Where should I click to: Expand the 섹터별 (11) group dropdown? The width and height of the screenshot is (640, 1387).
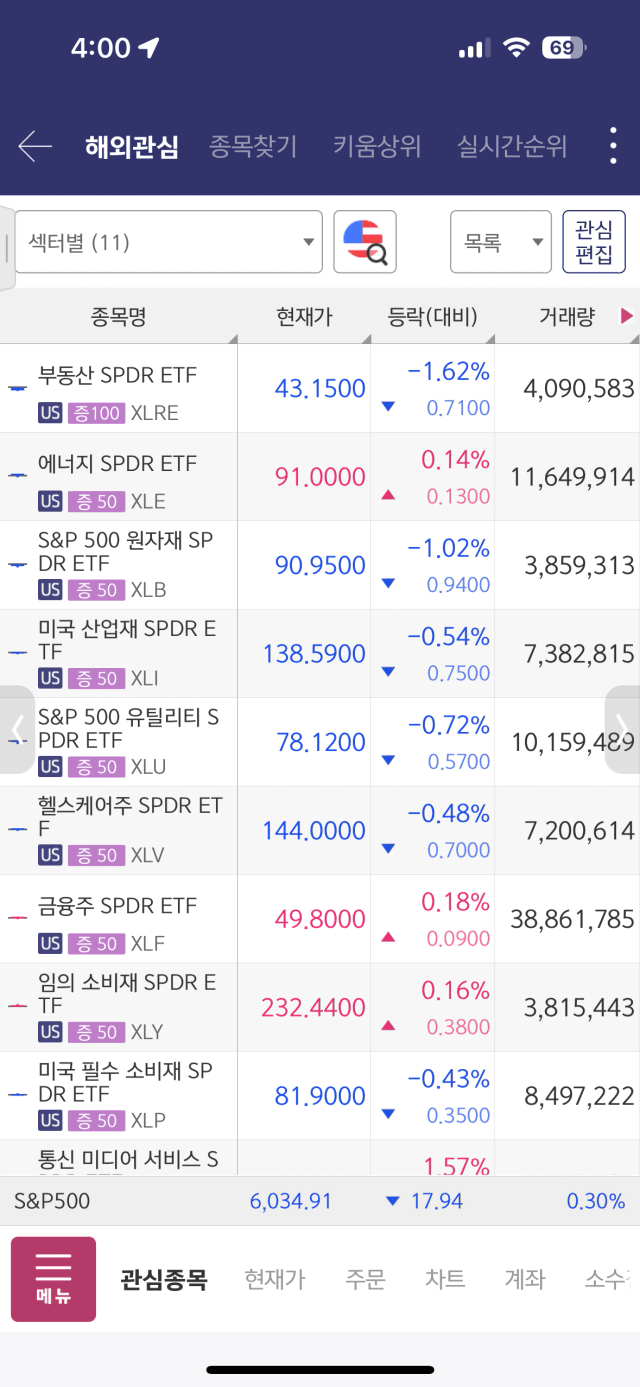[x=168, y=242]
